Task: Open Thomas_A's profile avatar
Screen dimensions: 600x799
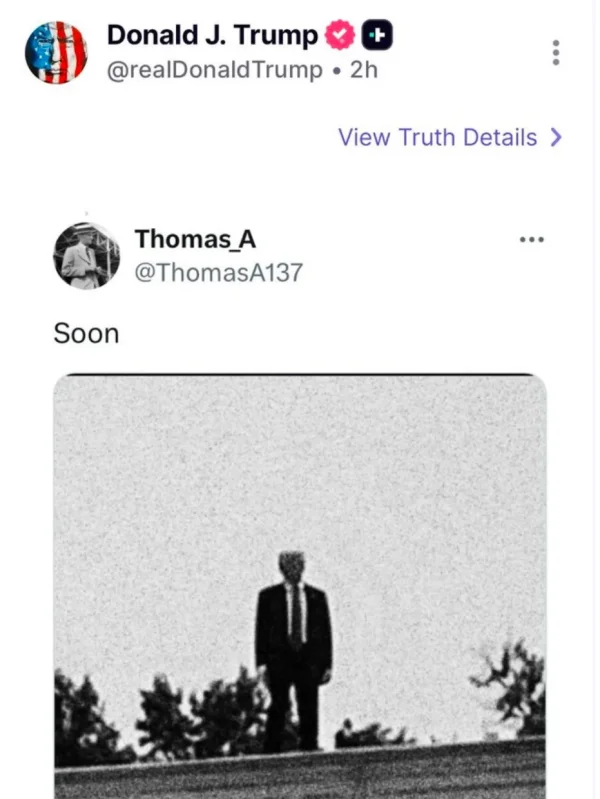Action: coord(86,256)
